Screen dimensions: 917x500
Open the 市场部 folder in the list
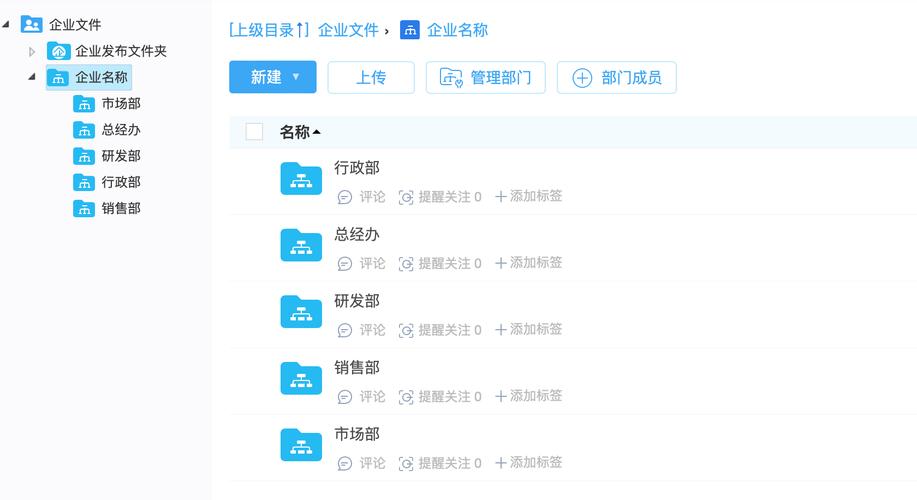click(x=357, y=435)
